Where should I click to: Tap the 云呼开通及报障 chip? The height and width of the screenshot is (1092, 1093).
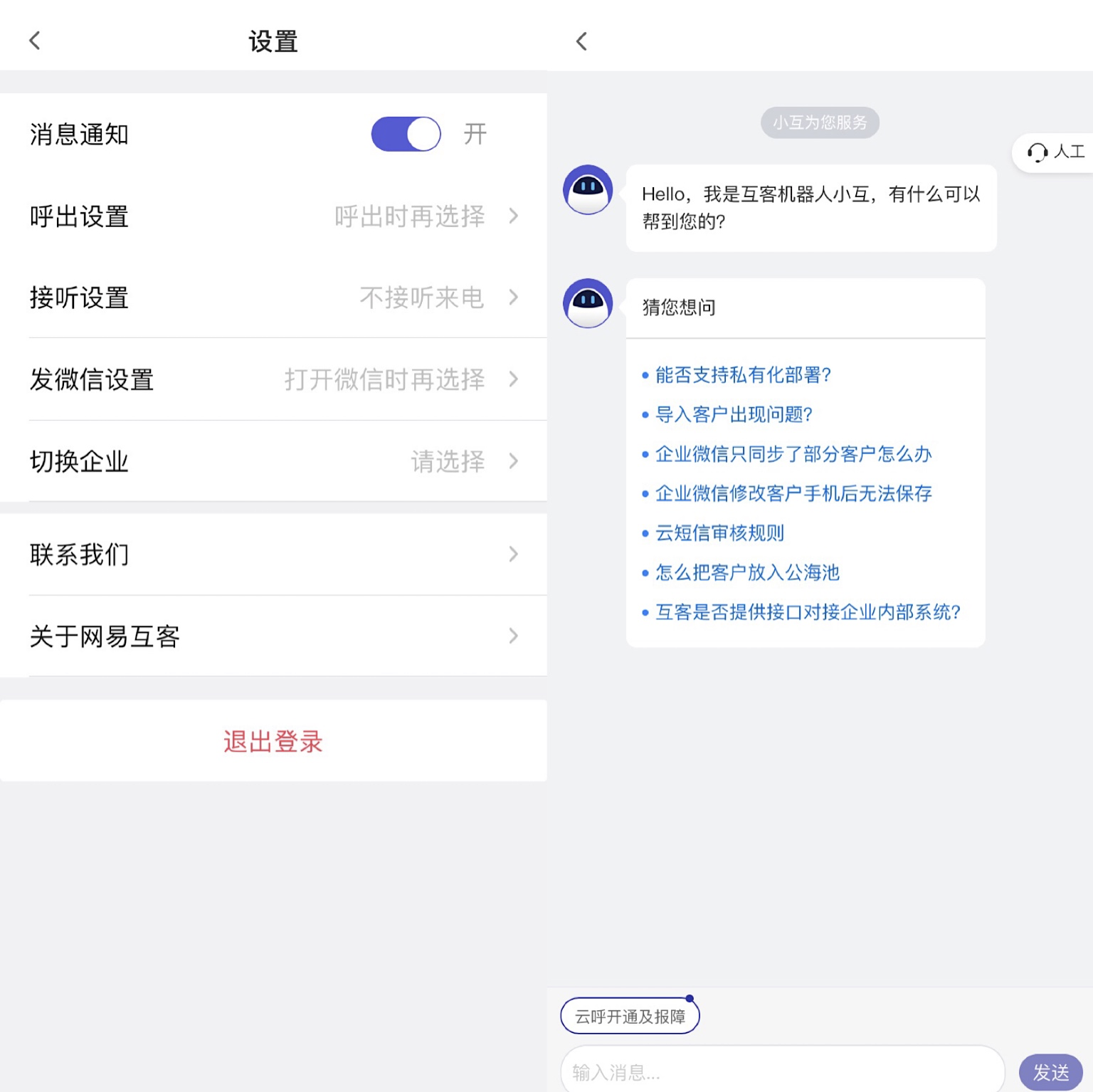[x=630, y=1016]
